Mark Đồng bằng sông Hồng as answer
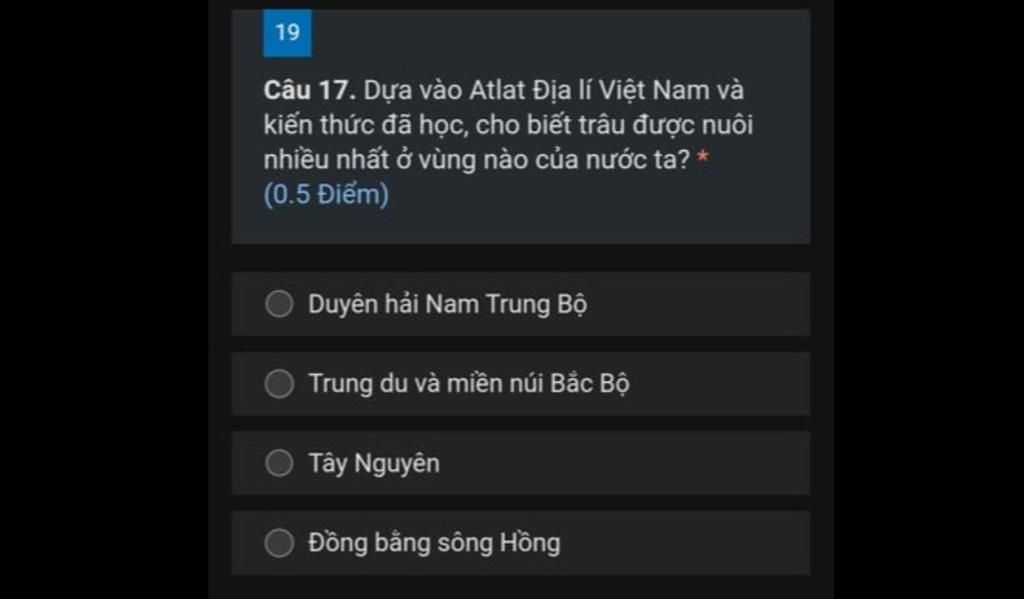Image resolution: width=1024 pixels, height=599 pixels. 279,543
